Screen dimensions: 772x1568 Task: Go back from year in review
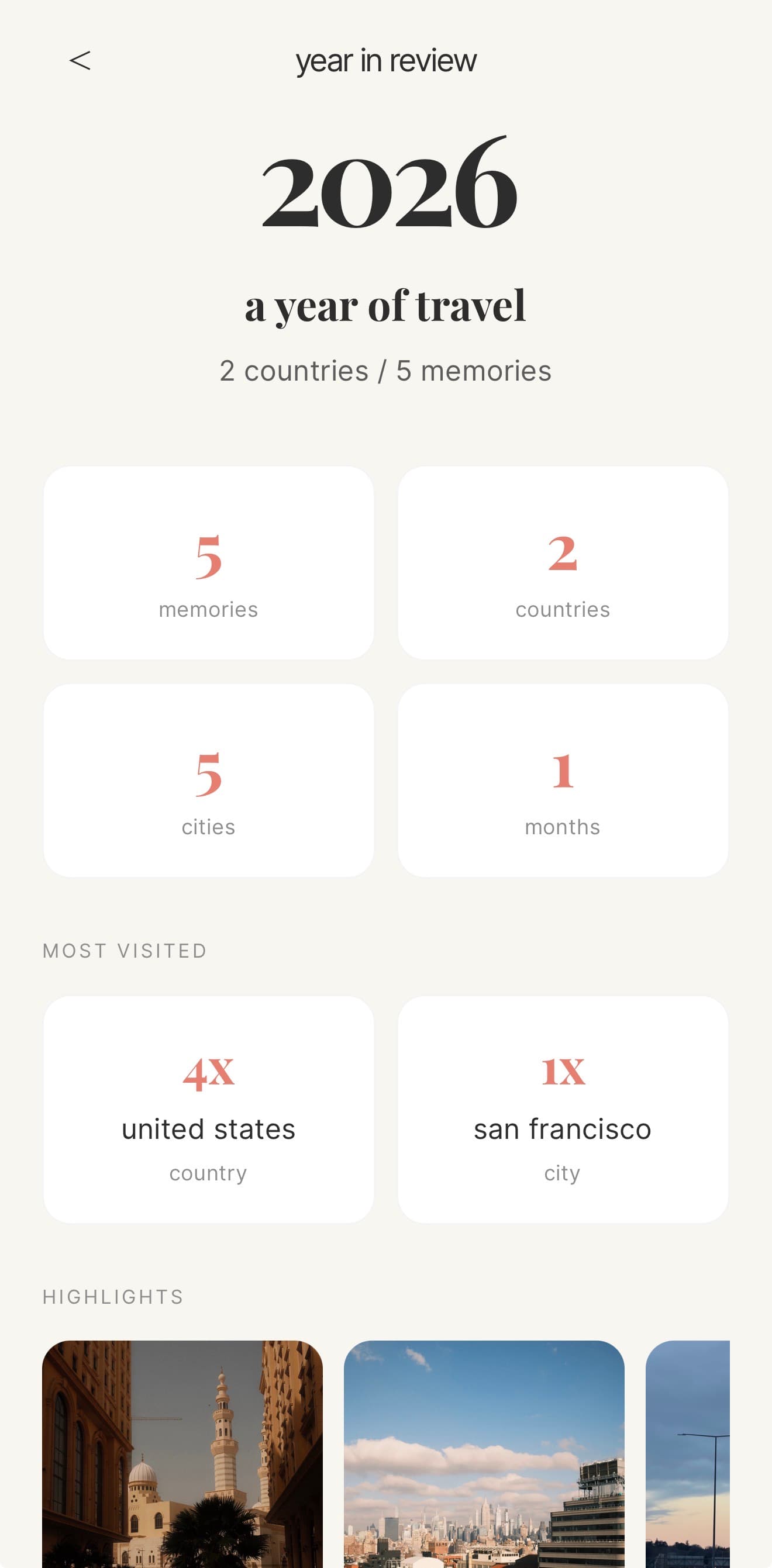click(80, 60)
